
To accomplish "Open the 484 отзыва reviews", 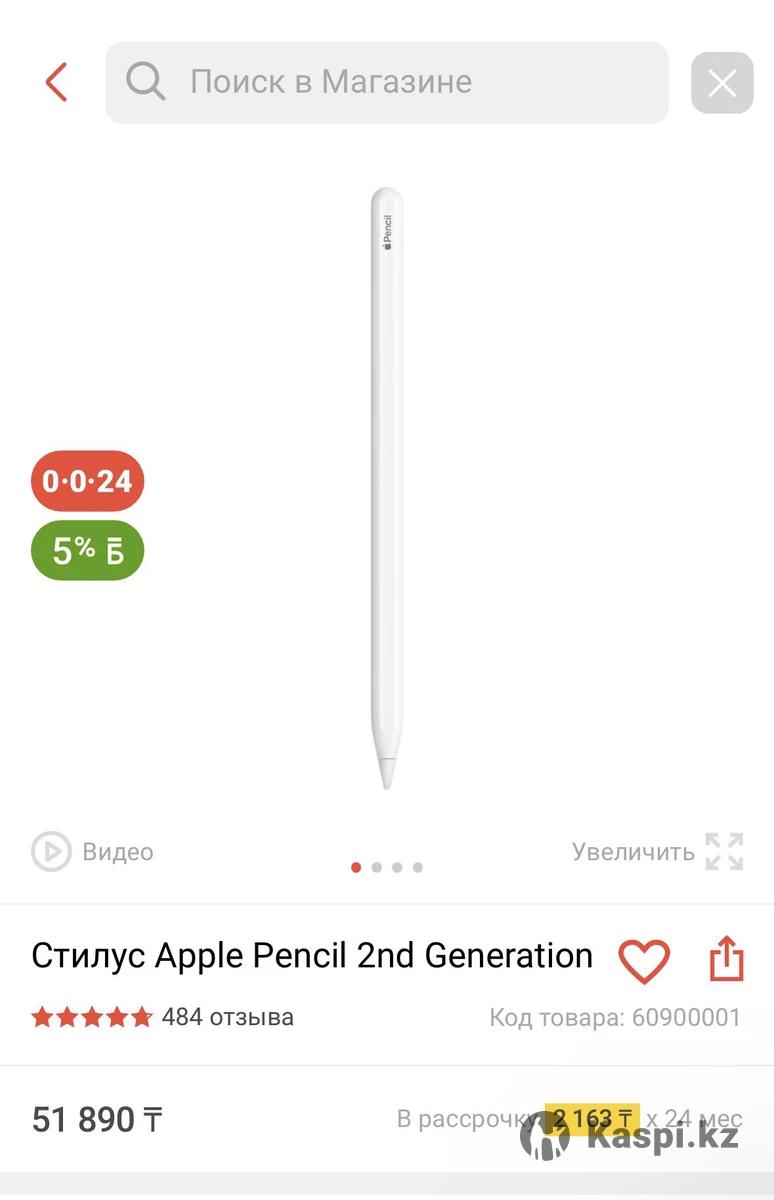I will tap(227, 1017).
